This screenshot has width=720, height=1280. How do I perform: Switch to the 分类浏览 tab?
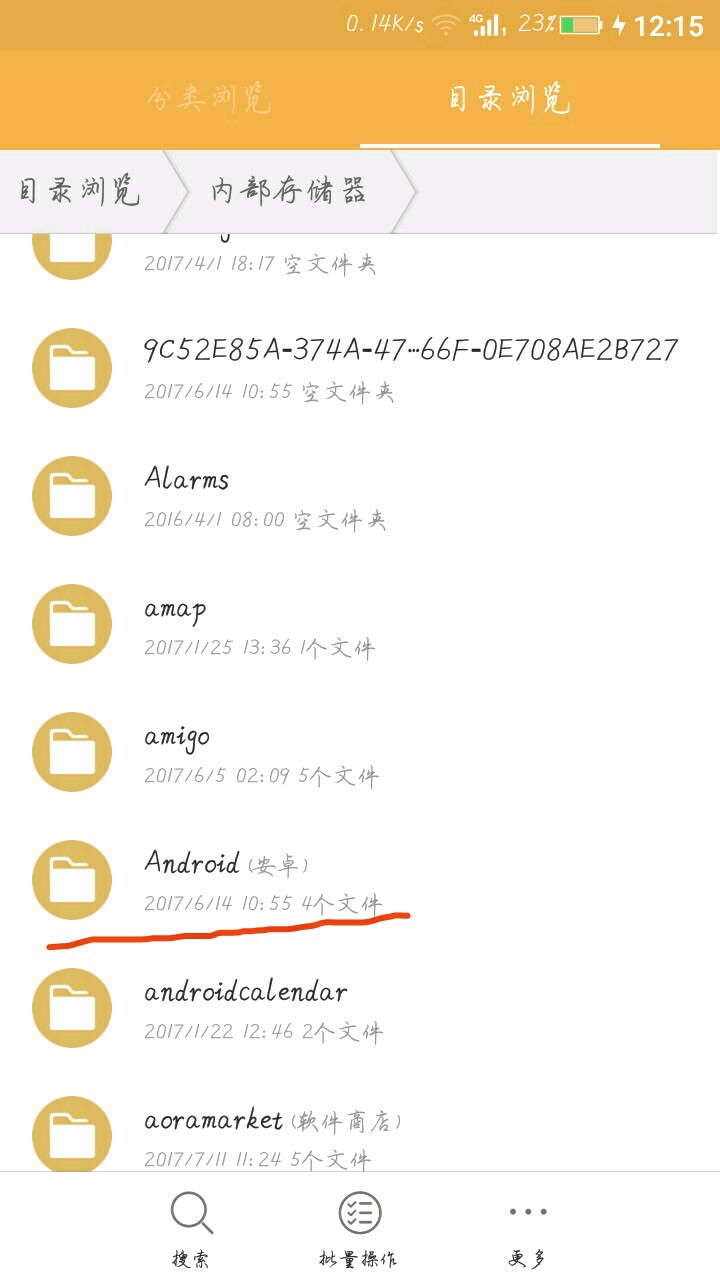pyautogui.click(x=208, y=100)
